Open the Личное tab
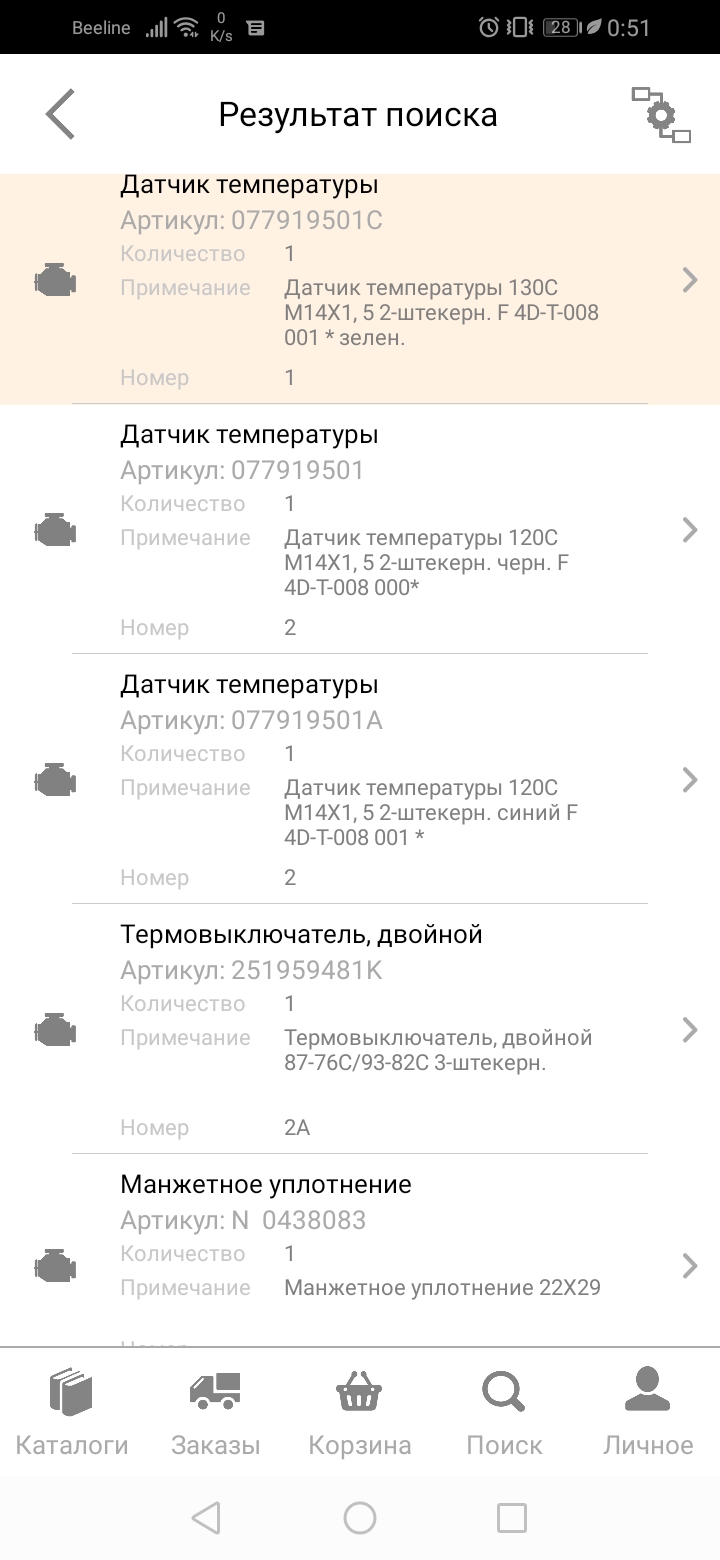Image resolution: width=720 pixels, height=1560 pixels. click(648, 1412)
